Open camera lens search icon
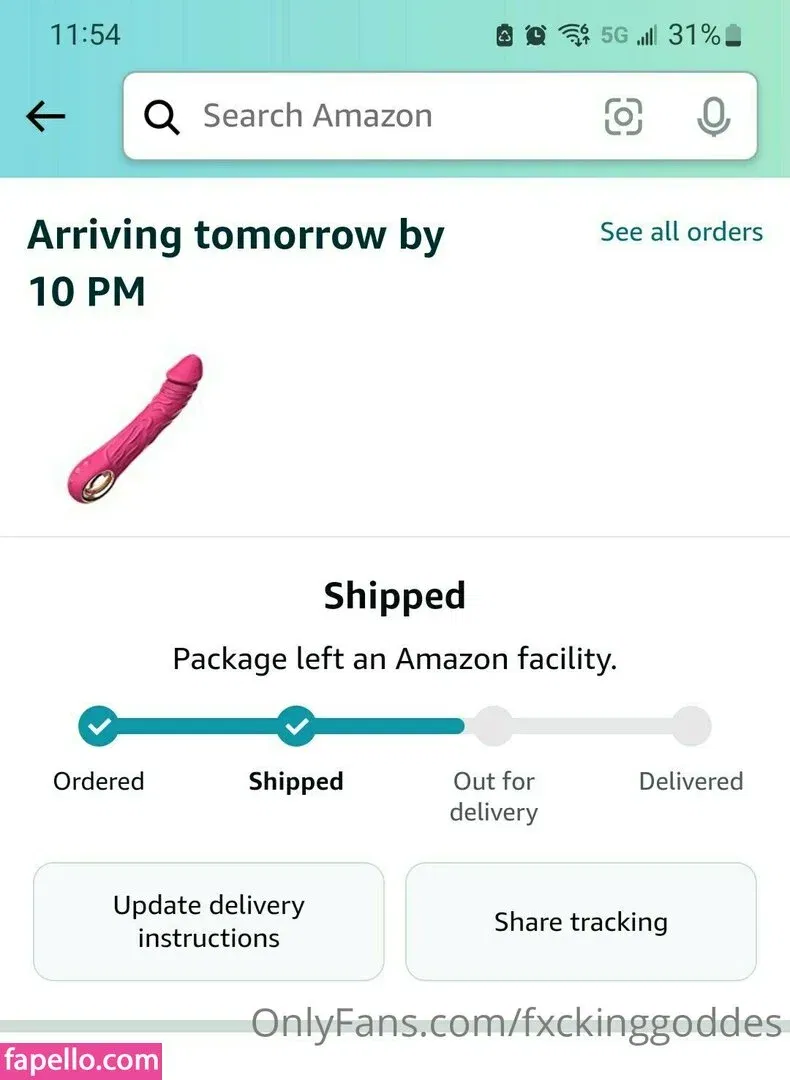 click(x=623, y=117)
